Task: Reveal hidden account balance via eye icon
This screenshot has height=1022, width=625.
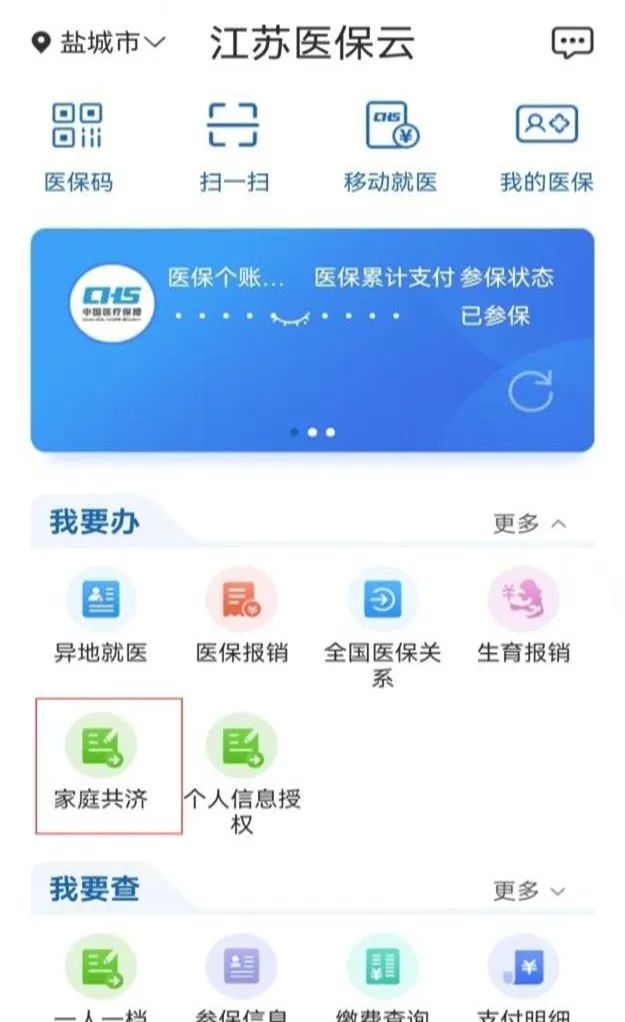Action: [290, 317]
